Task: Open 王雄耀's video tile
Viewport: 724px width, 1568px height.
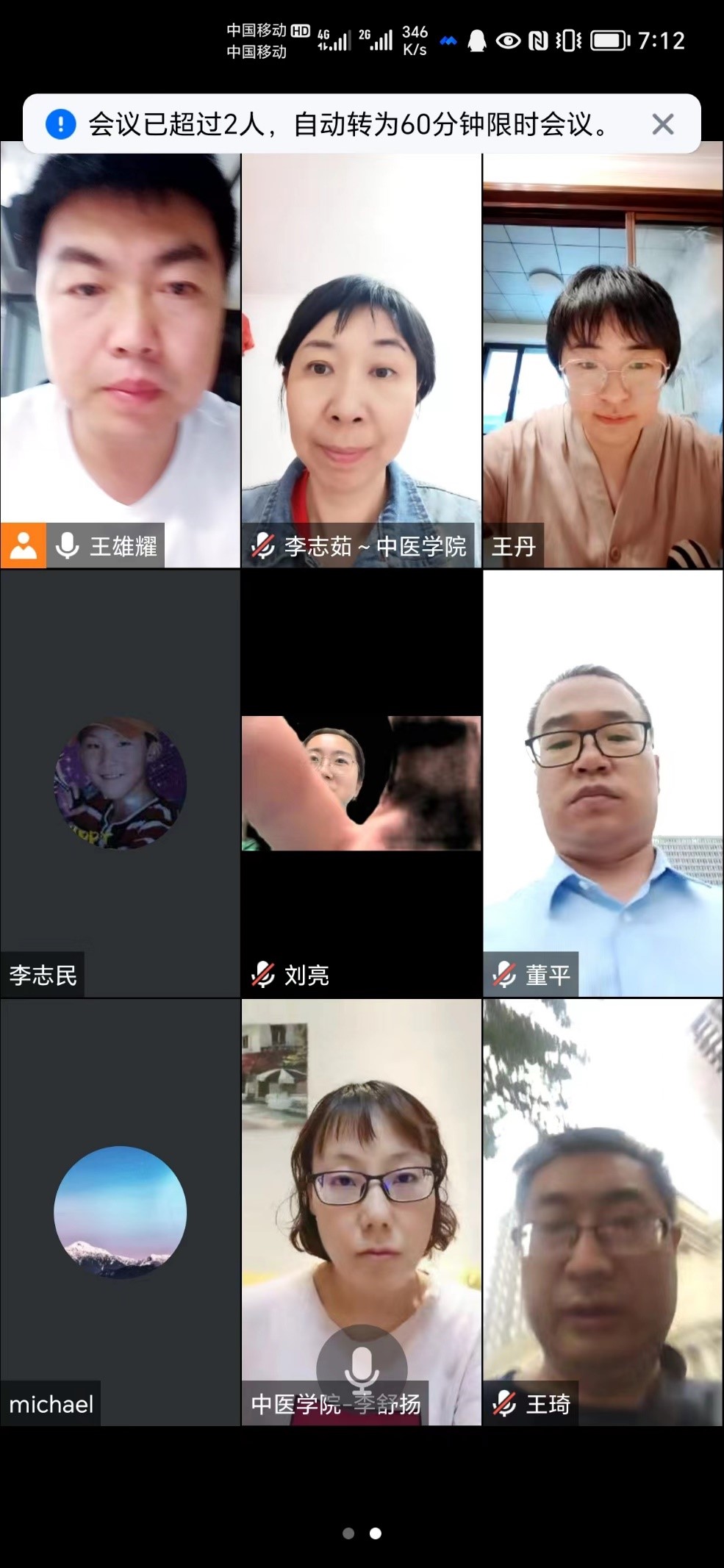Action: (x=121, y=353)
